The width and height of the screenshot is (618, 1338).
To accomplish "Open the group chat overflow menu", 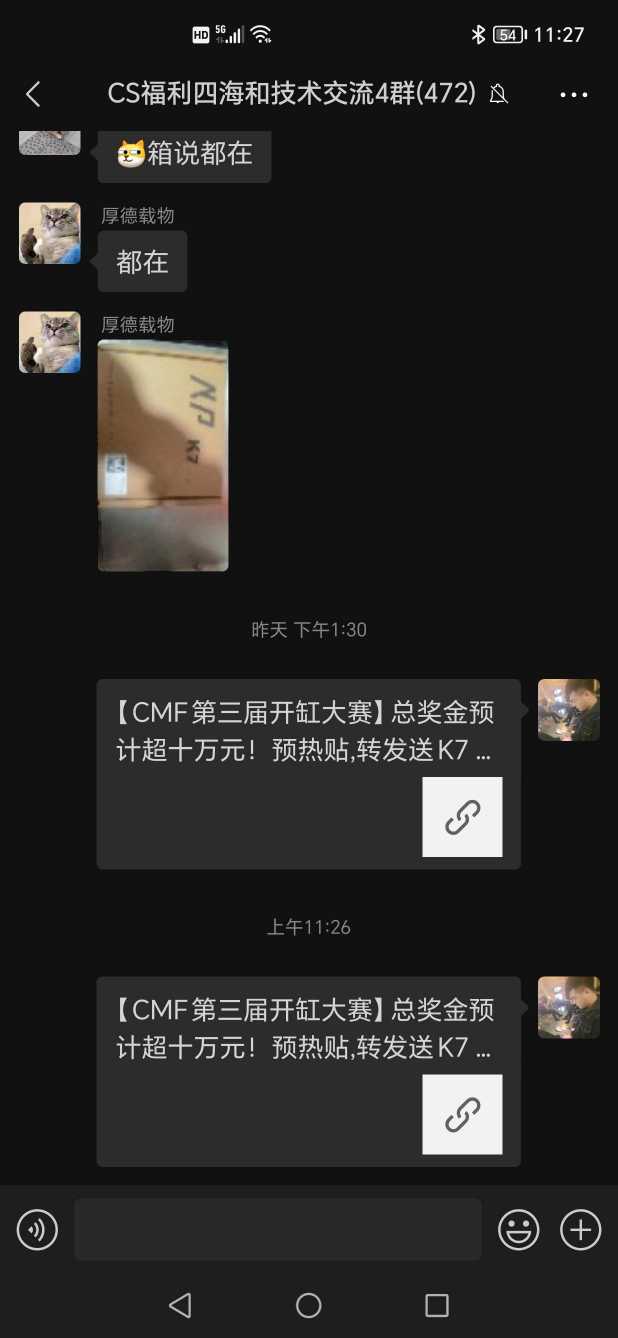I will coord(574,95).
